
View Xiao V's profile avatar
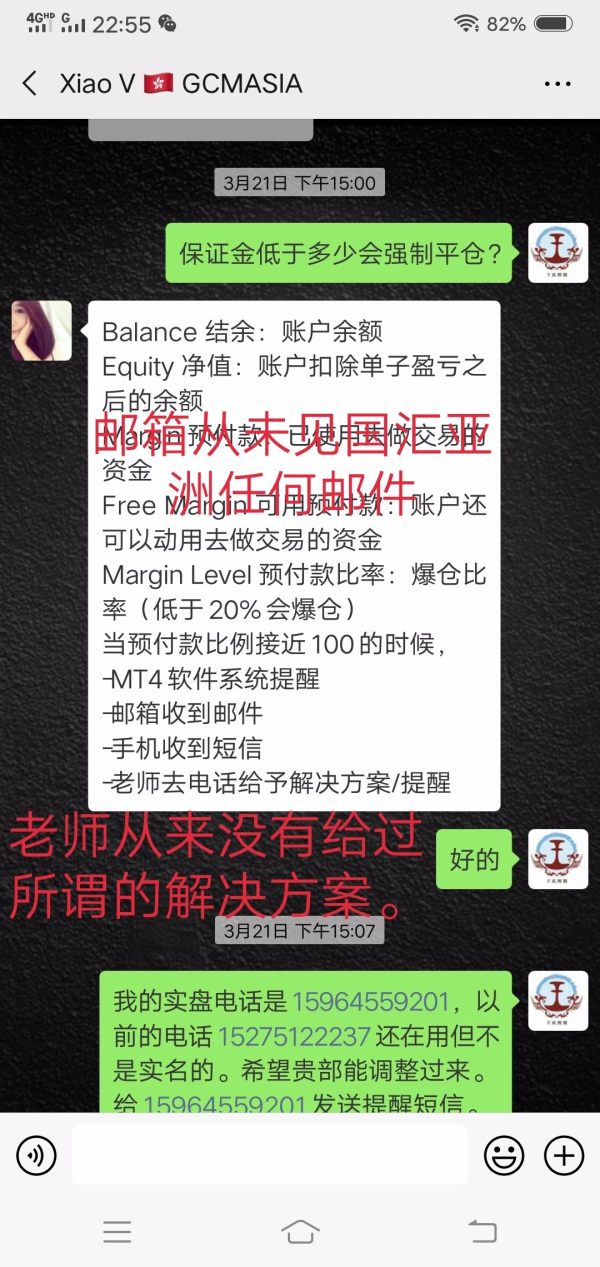pyautogui.click(x=41, y=331)
